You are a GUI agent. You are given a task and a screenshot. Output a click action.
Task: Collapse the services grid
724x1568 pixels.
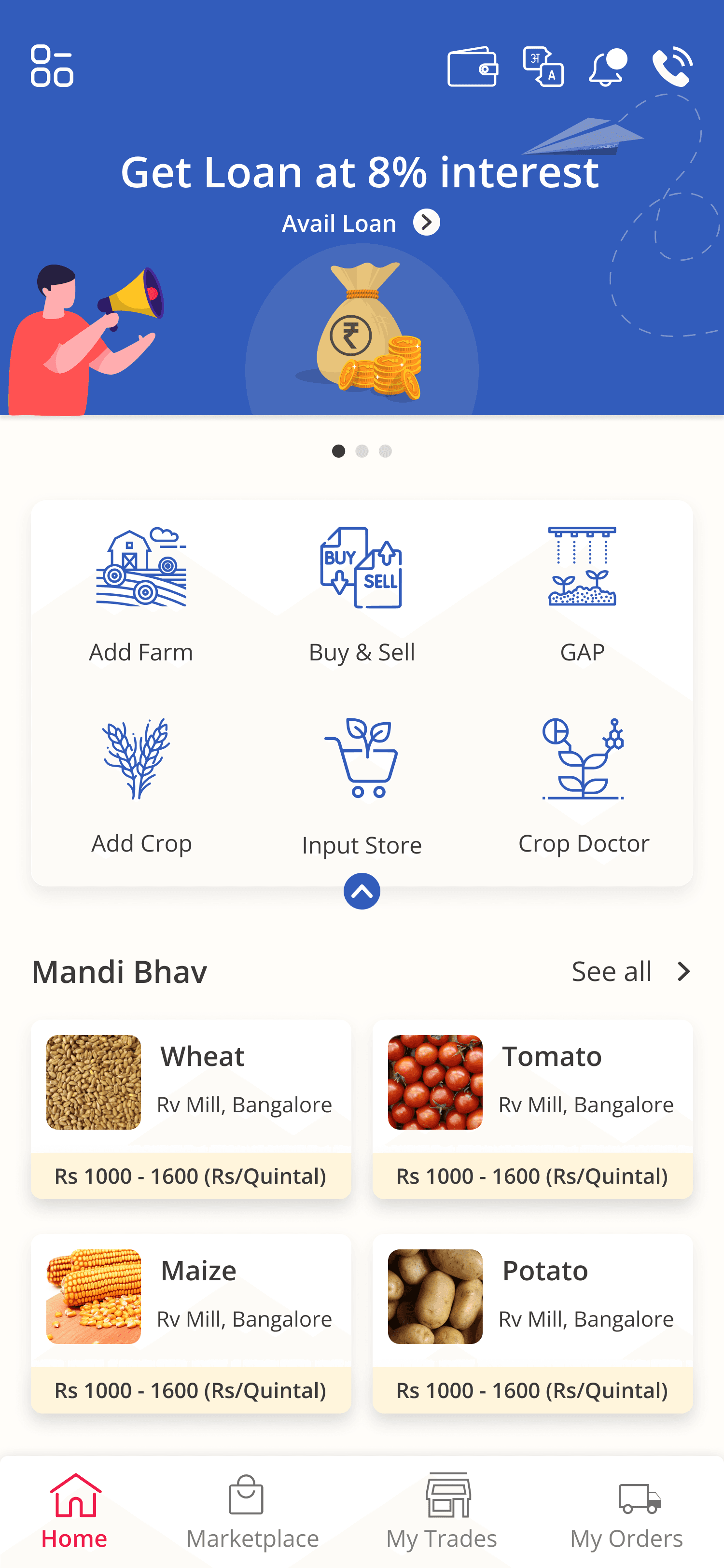pos(362,891)
